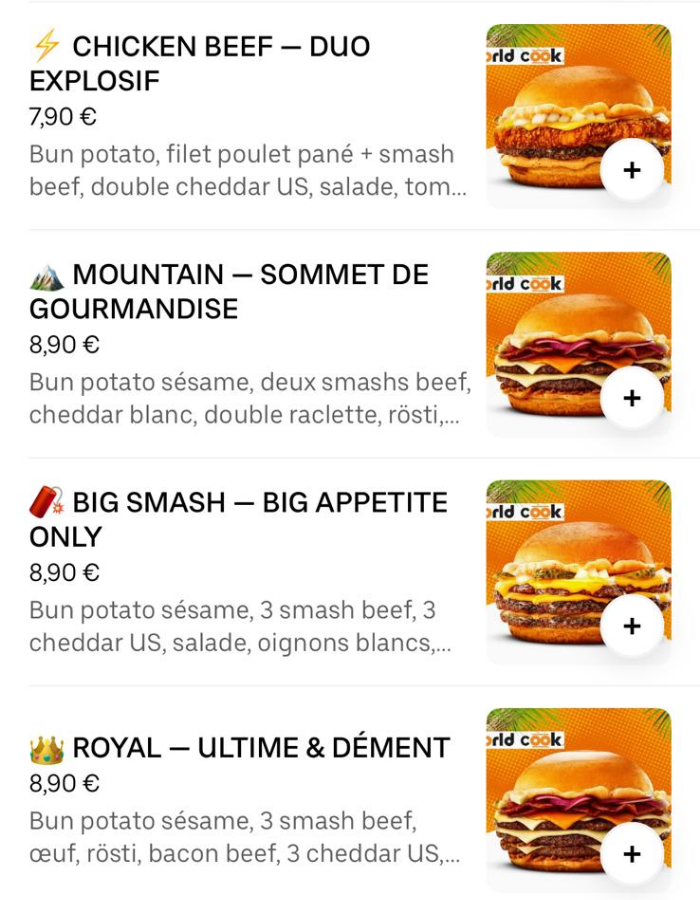Add ROYAL burger with plus button
This screenshot has height=900, width=700.
coord(631,854)
